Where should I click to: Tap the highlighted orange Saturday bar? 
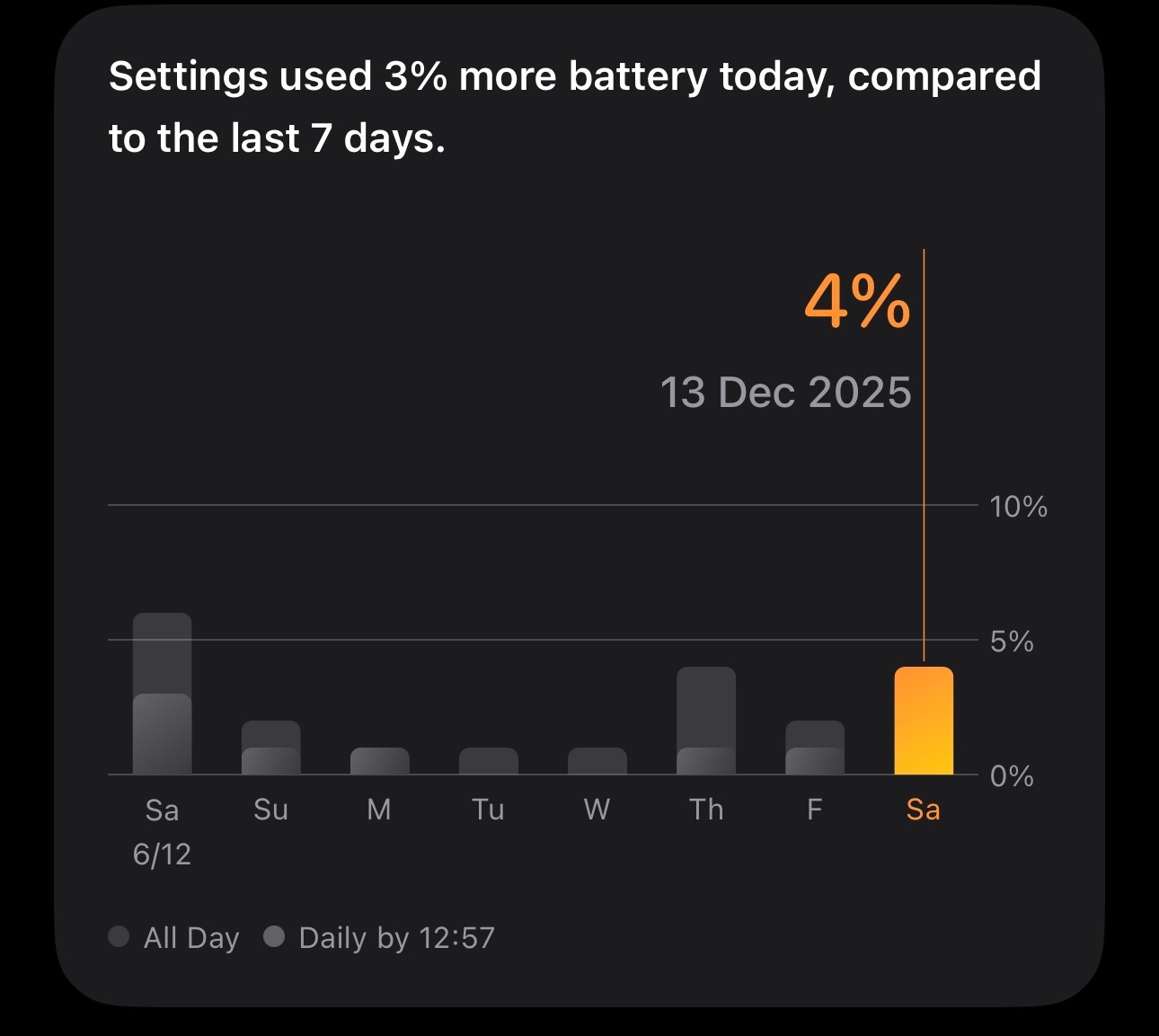click(x=924, y=721)
